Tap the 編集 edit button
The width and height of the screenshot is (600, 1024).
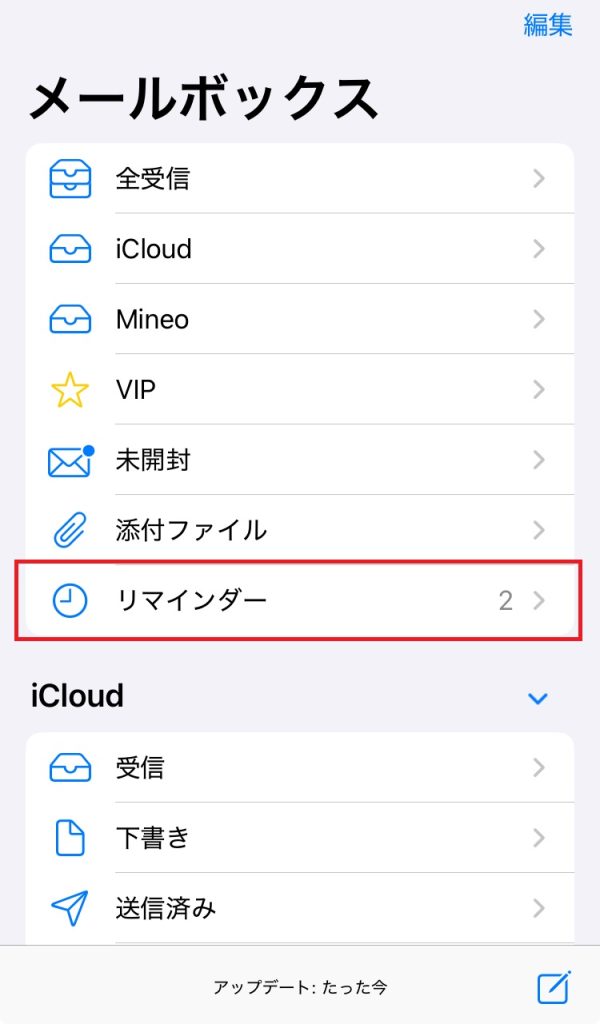click(x=548, y=25)
